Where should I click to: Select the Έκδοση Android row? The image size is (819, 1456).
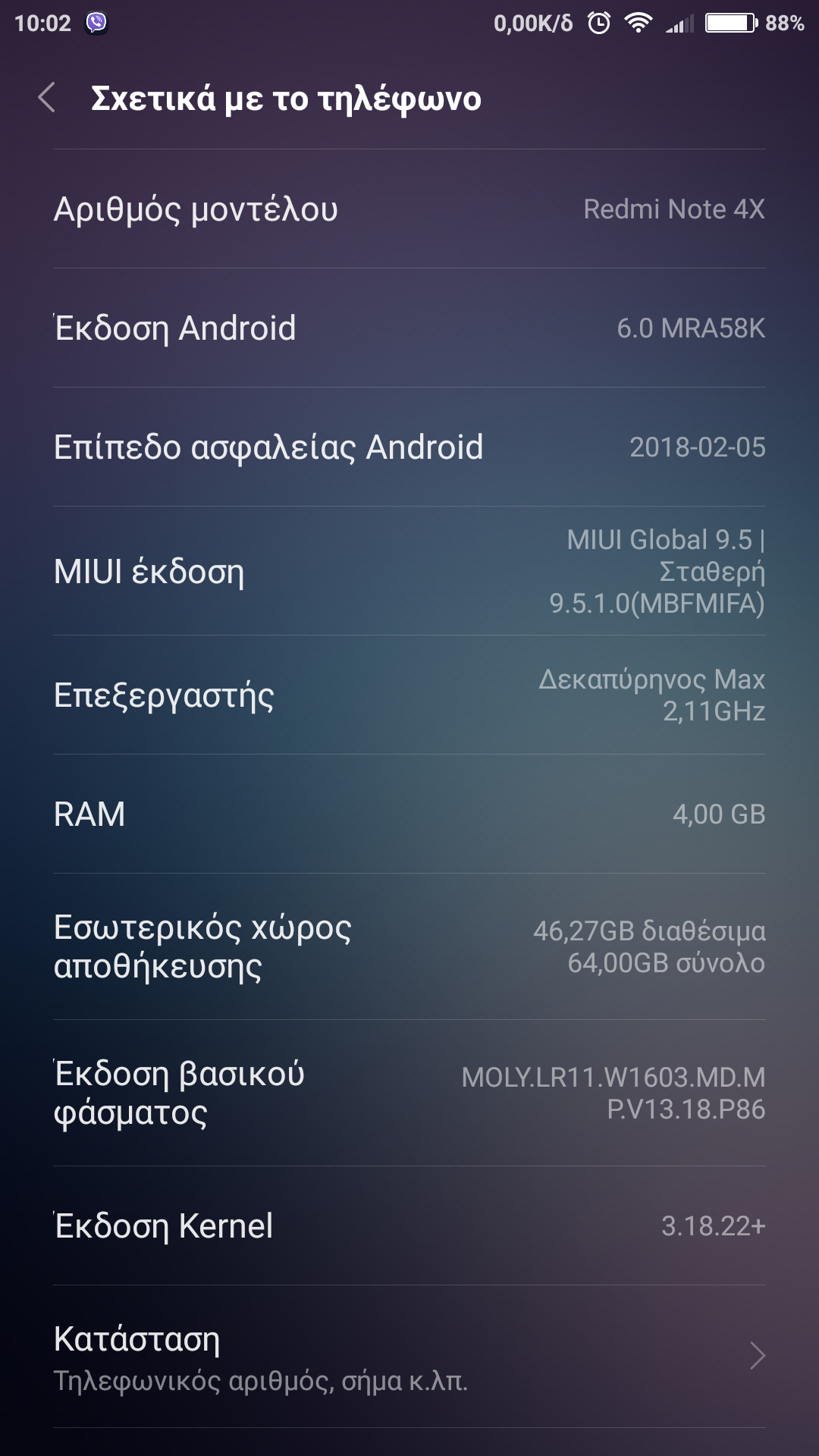click(x=409, y=328)
